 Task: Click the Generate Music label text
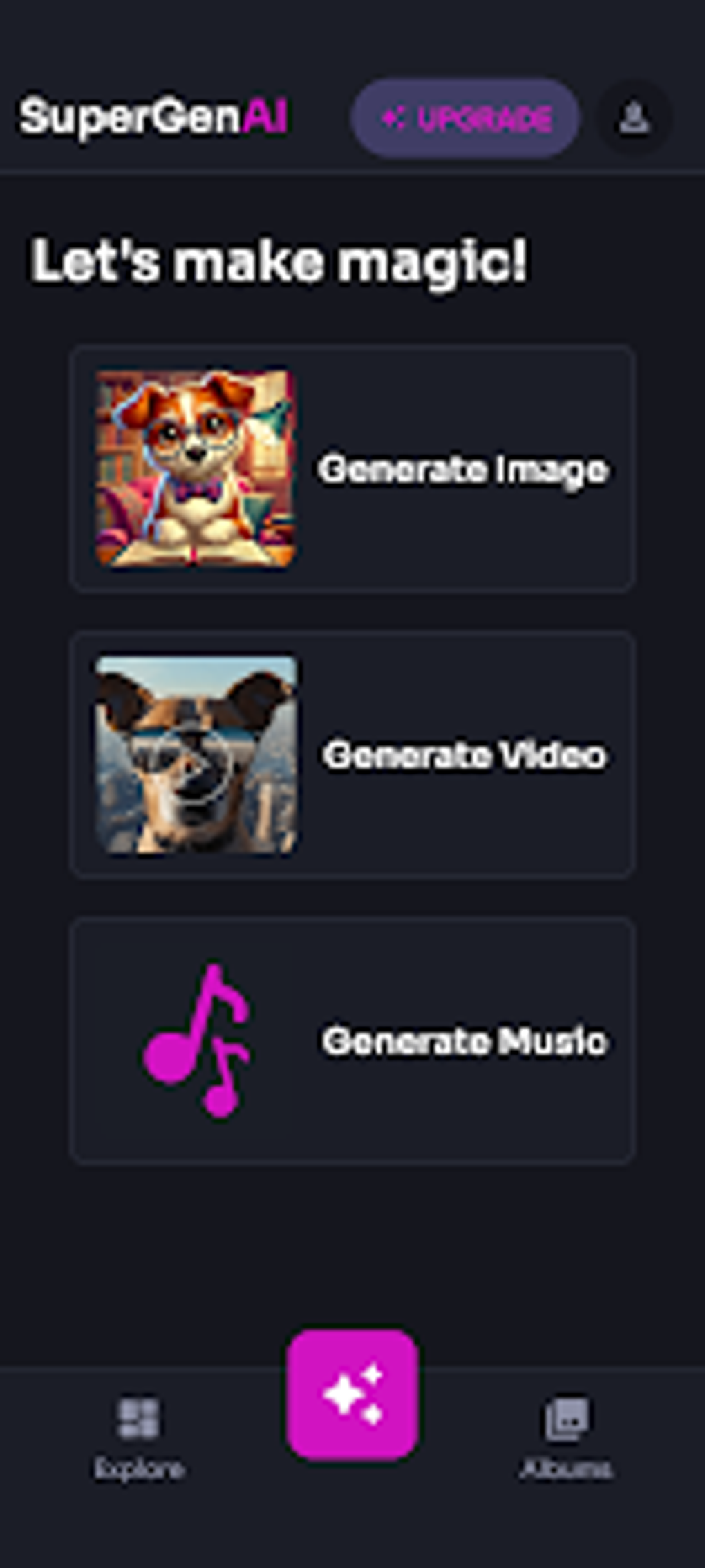pyautogui.click(x=464, y=1036)
